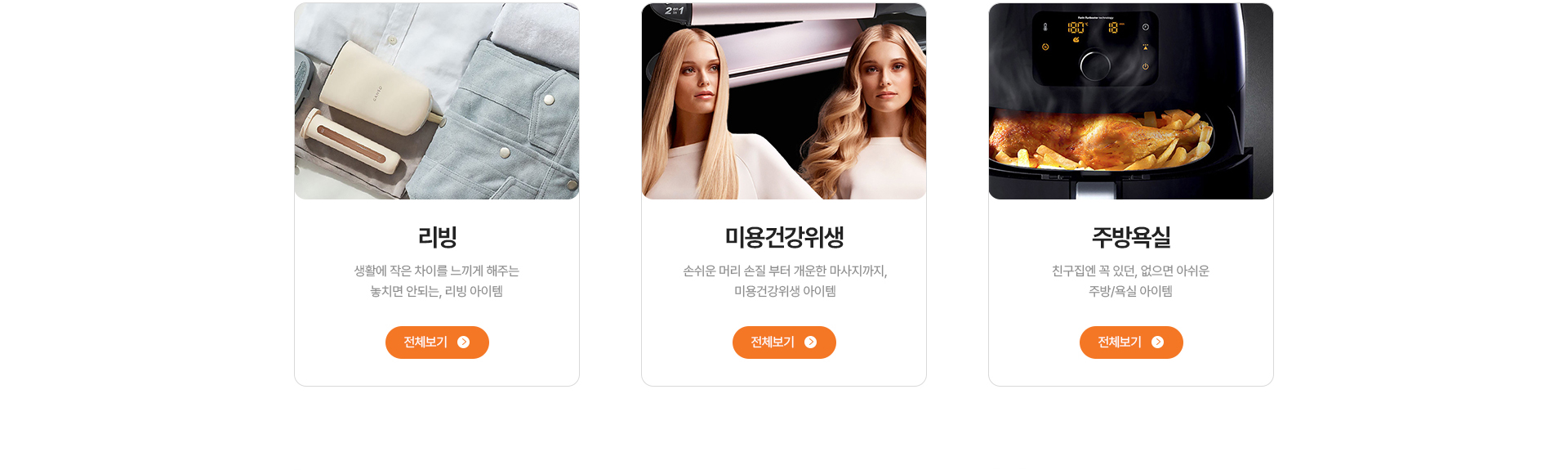Open 전체보기 for 주방욕실
Viewport: 1568px width, 470px height.
coord(1131,342)
